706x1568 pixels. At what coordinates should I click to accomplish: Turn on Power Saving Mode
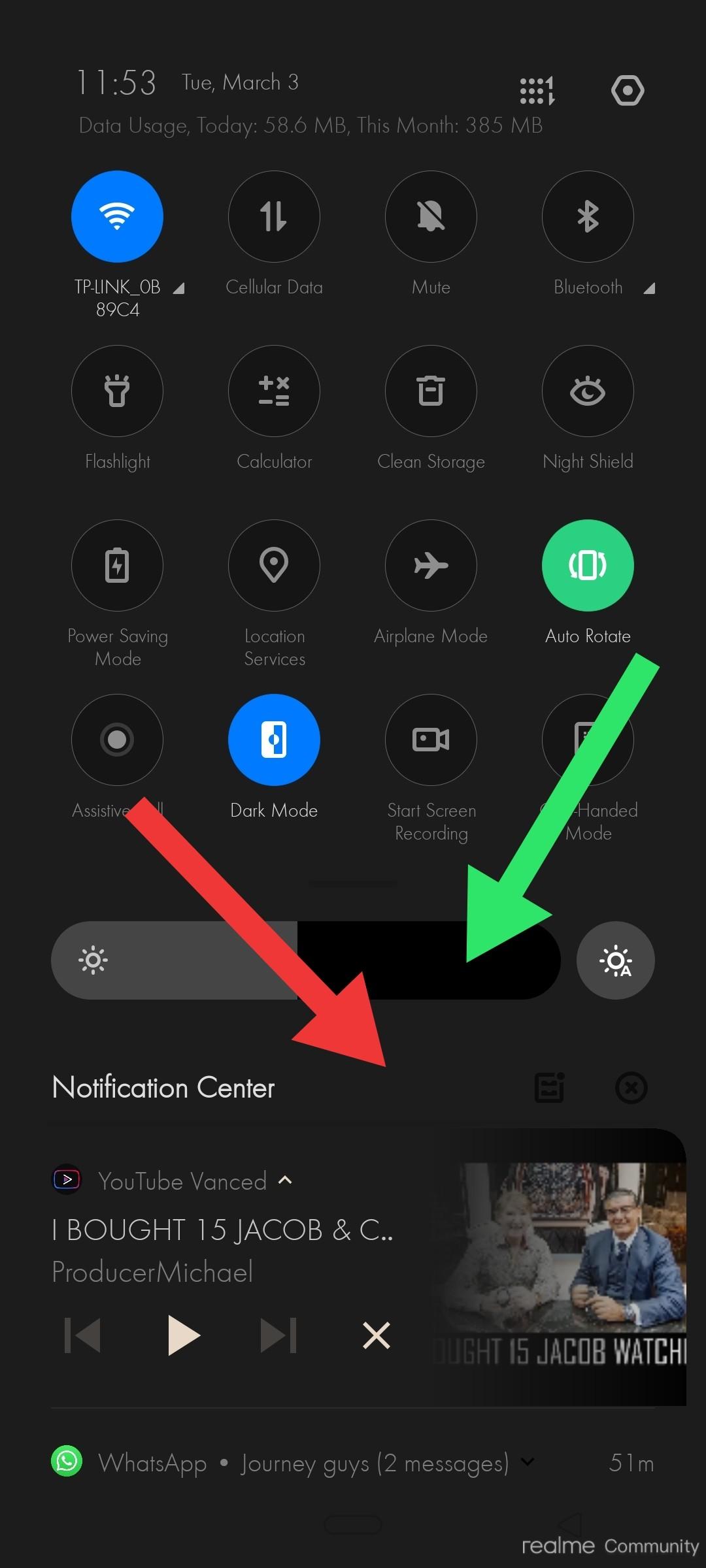coord(117,565)
